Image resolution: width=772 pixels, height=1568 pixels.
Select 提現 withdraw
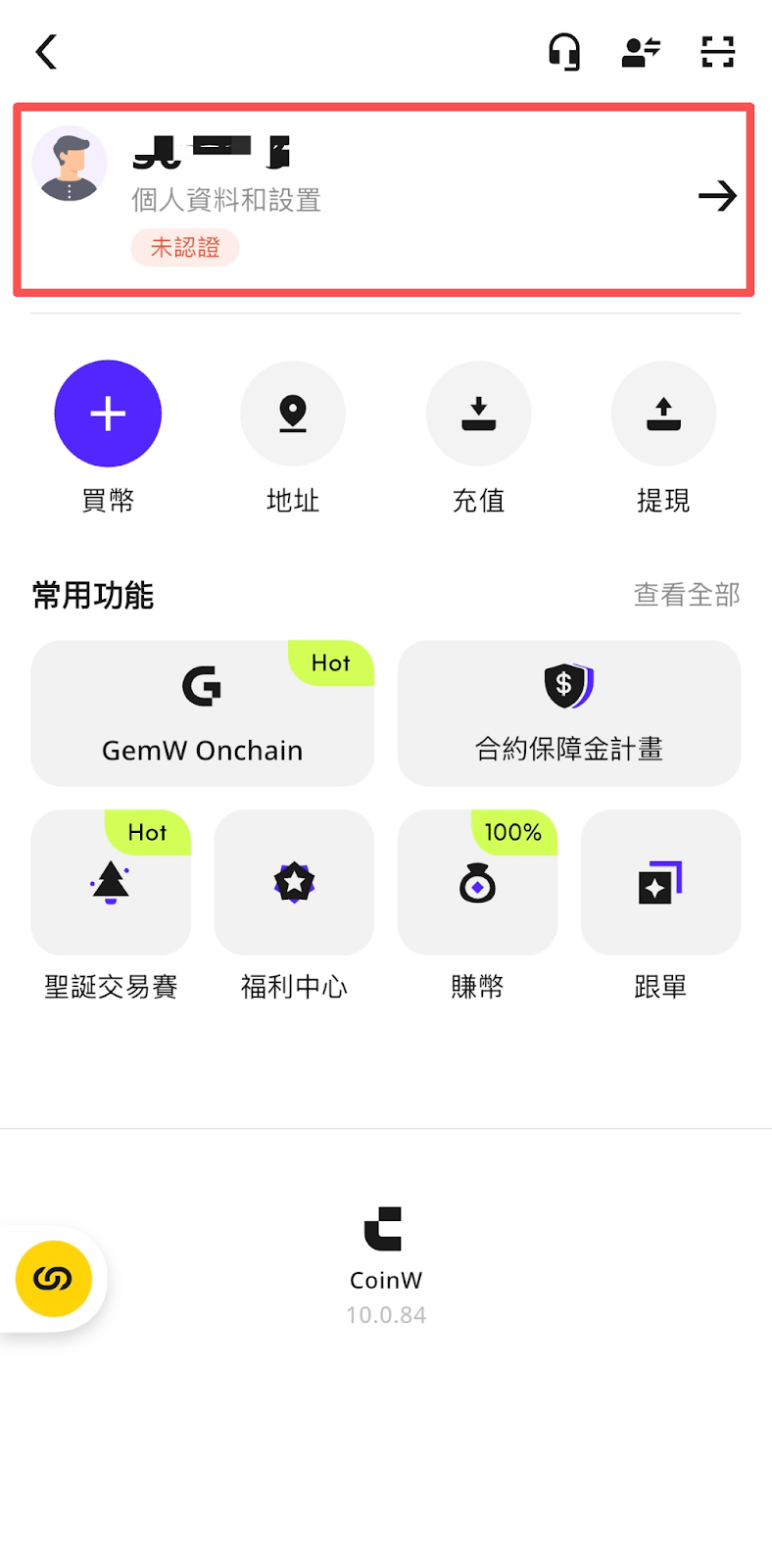[663, 414]
